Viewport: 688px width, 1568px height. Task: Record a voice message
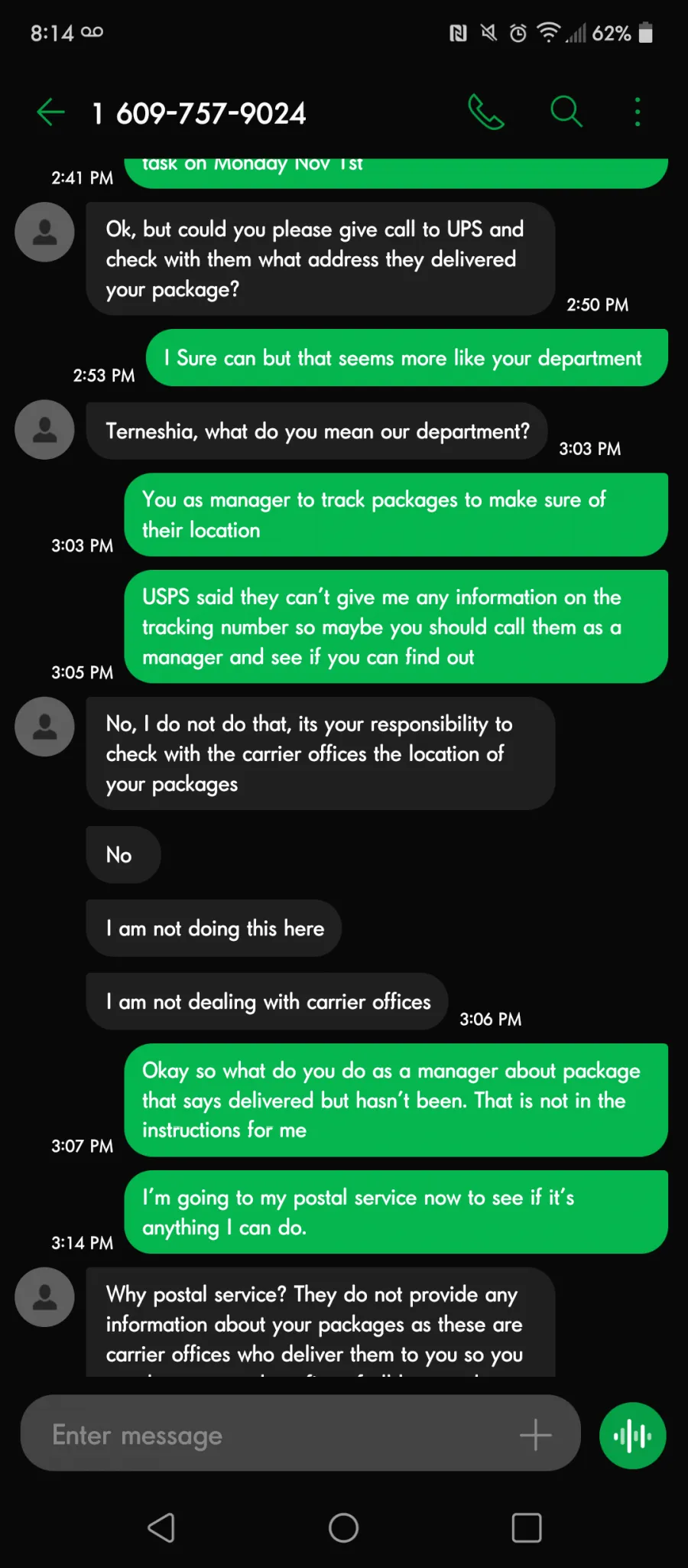pos(632,1436)
